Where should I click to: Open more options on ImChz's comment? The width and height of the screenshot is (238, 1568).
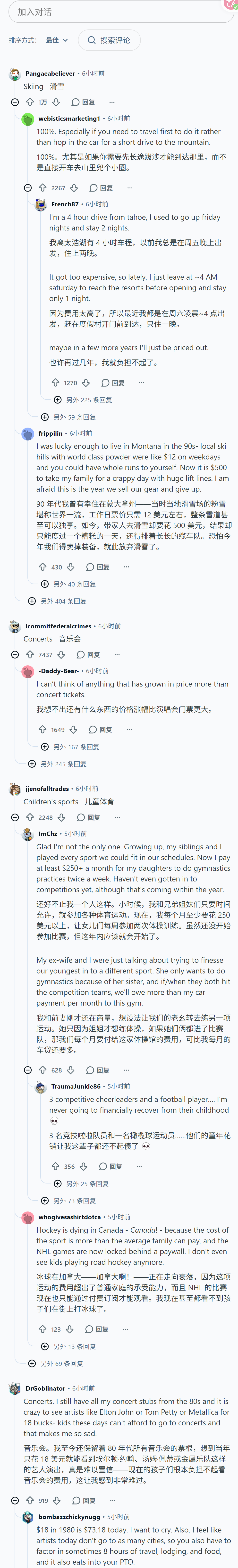[126, 1070]
